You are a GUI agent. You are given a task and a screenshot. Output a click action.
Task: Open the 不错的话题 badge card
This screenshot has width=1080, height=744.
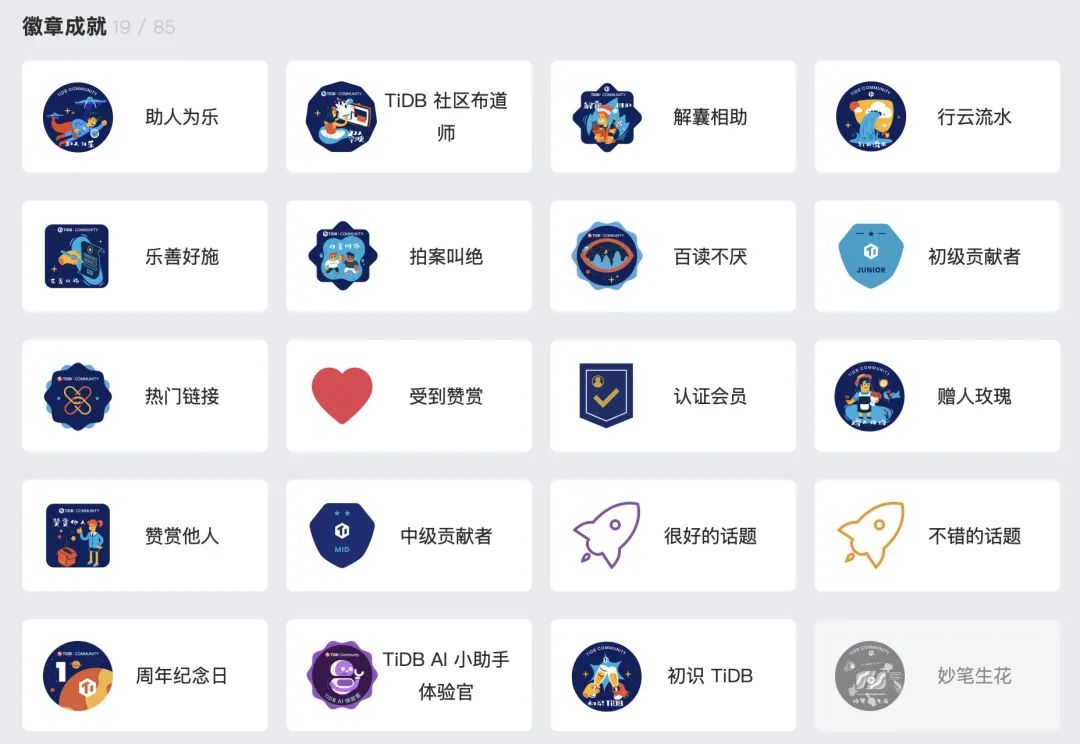pyautogui.click(x=937, y=536)
